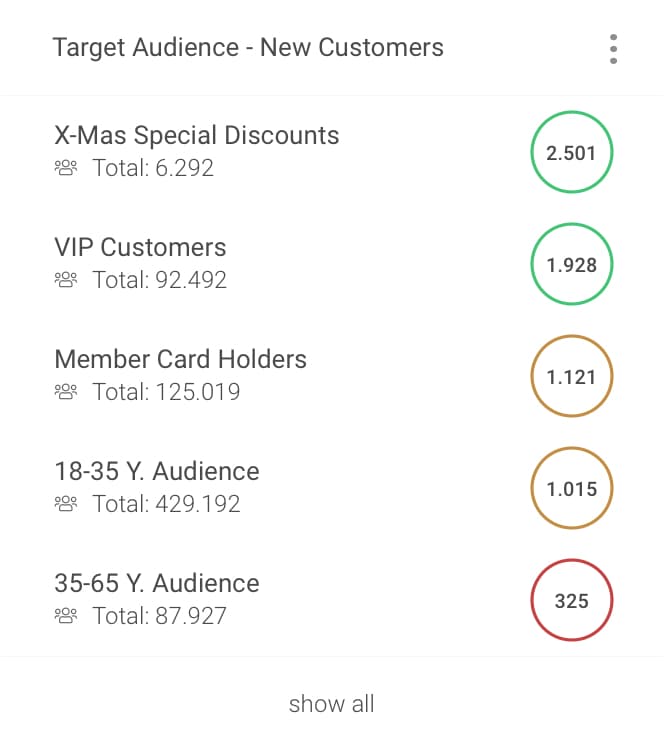
Task: Open the X-Mas Special Discounts audience
Action: [197, 136]
